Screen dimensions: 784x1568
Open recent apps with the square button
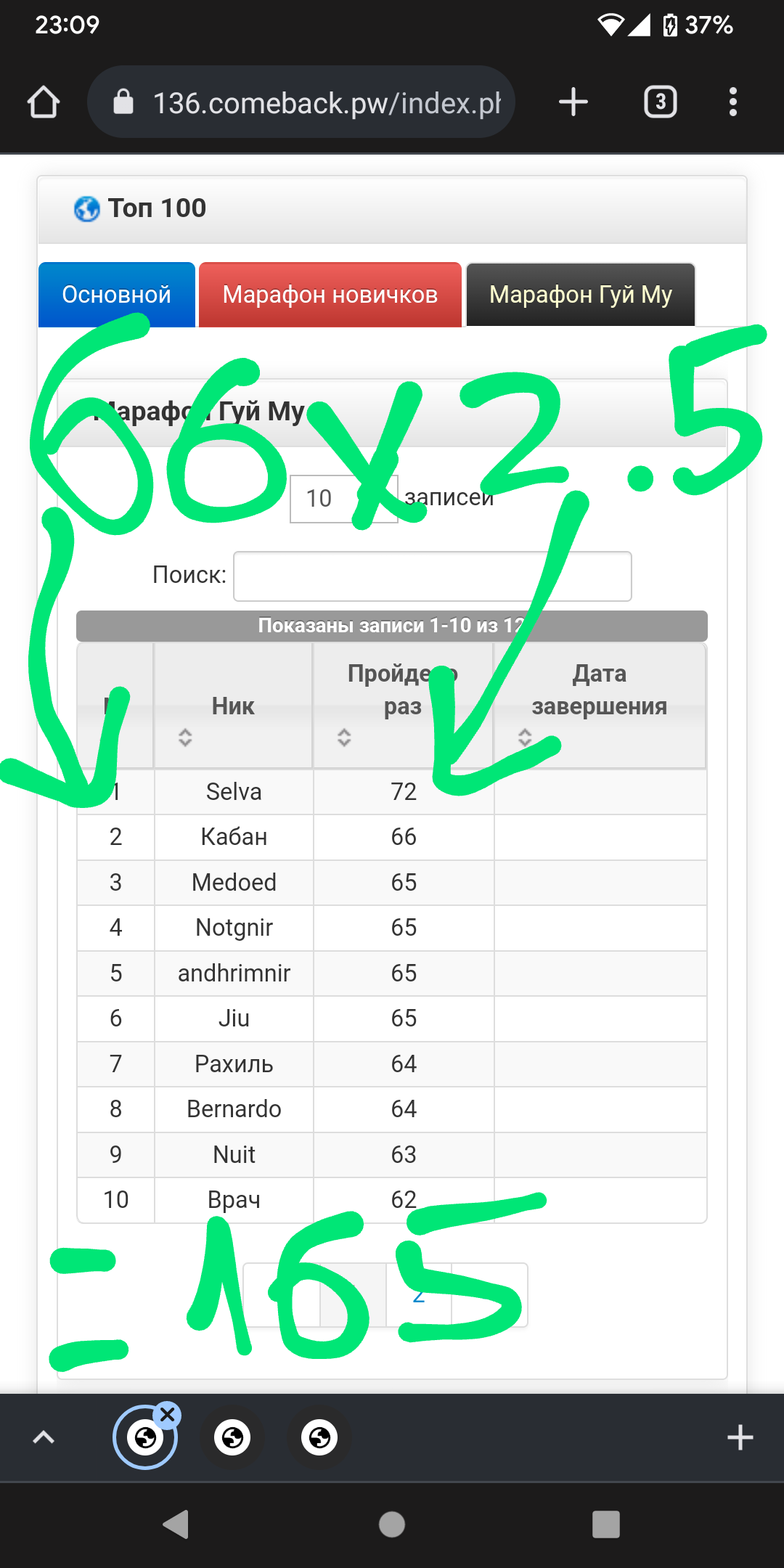(606, 1524)
